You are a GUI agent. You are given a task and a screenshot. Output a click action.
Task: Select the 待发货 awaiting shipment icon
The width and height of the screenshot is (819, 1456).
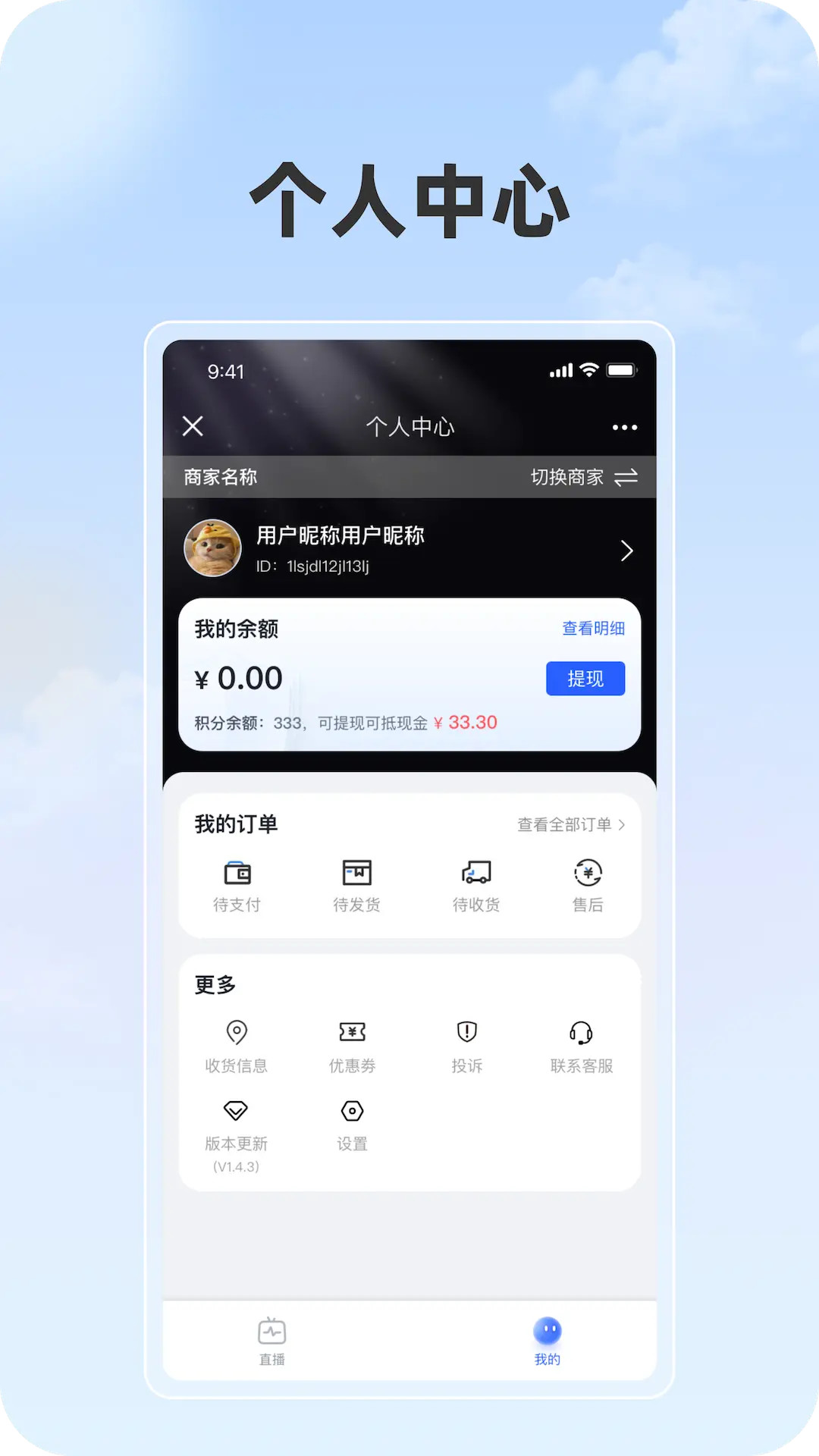coord(355,886)
